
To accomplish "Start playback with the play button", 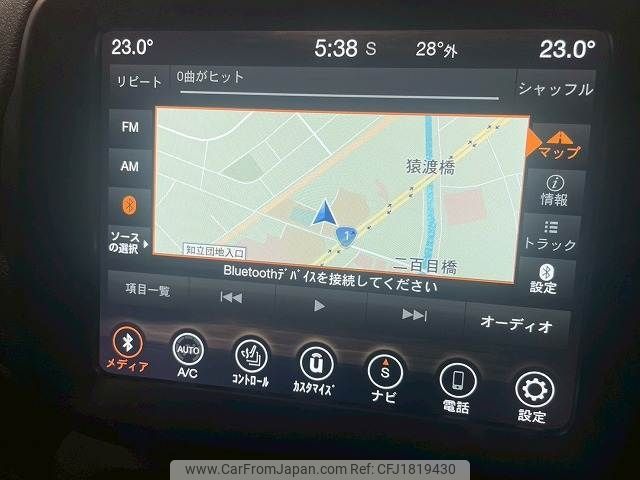I will (320, 305).
